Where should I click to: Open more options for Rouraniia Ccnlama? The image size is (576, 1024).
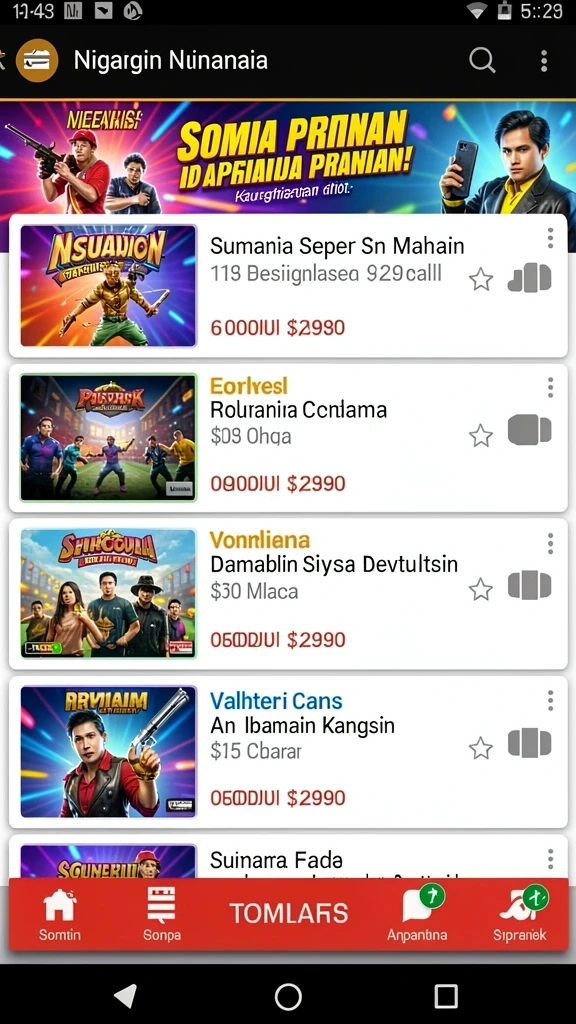pos(550,387)
